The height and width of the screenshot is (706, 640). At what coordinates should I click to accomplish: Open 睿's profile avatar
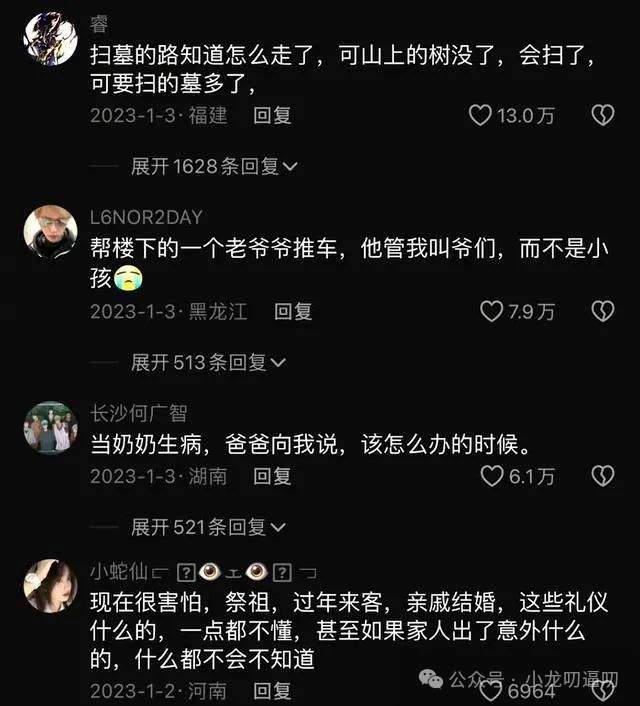click(50, 39)
